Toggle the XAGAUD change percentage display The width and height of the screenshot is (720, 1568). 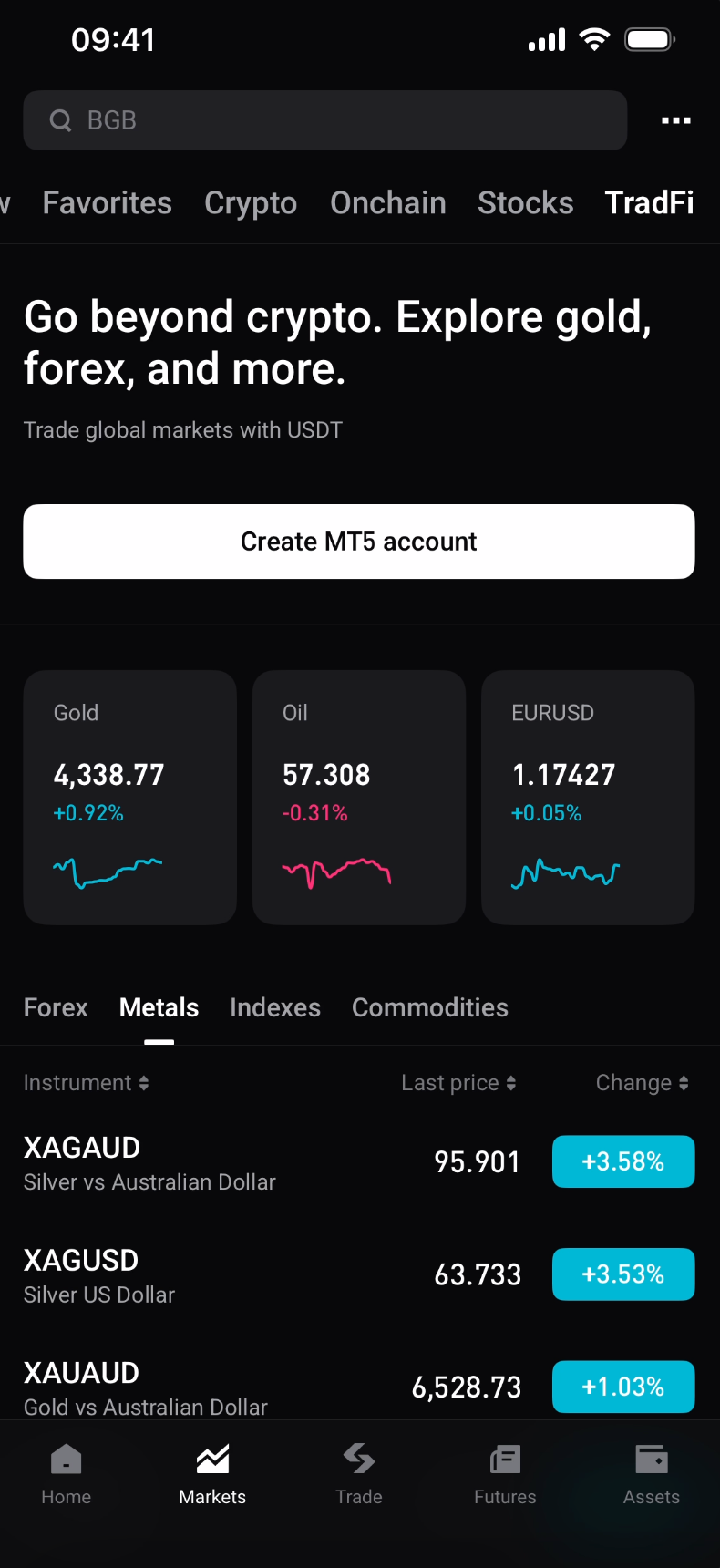(623, 1161)
